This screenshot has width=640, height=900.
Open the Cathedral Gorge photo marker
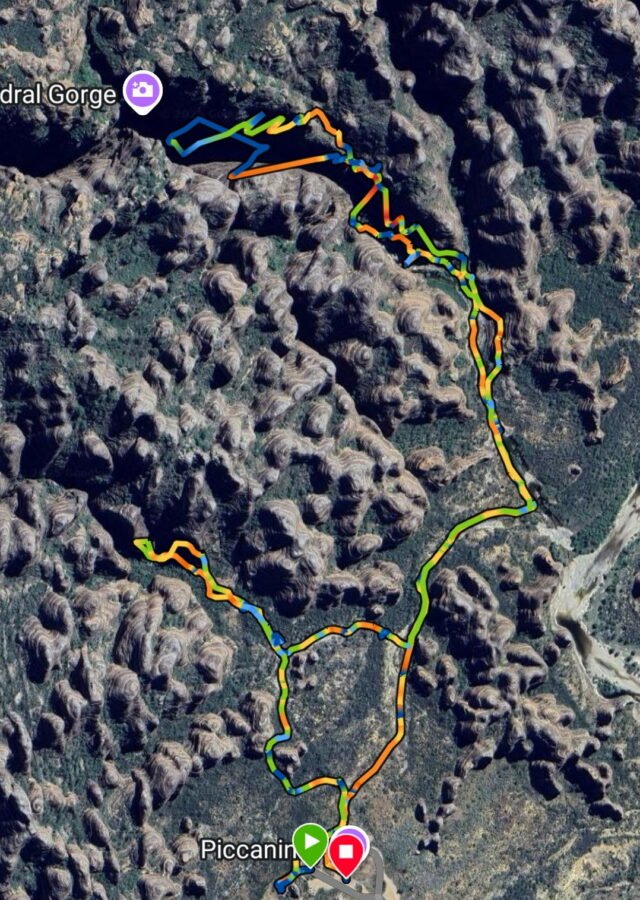tap(143, 90)
